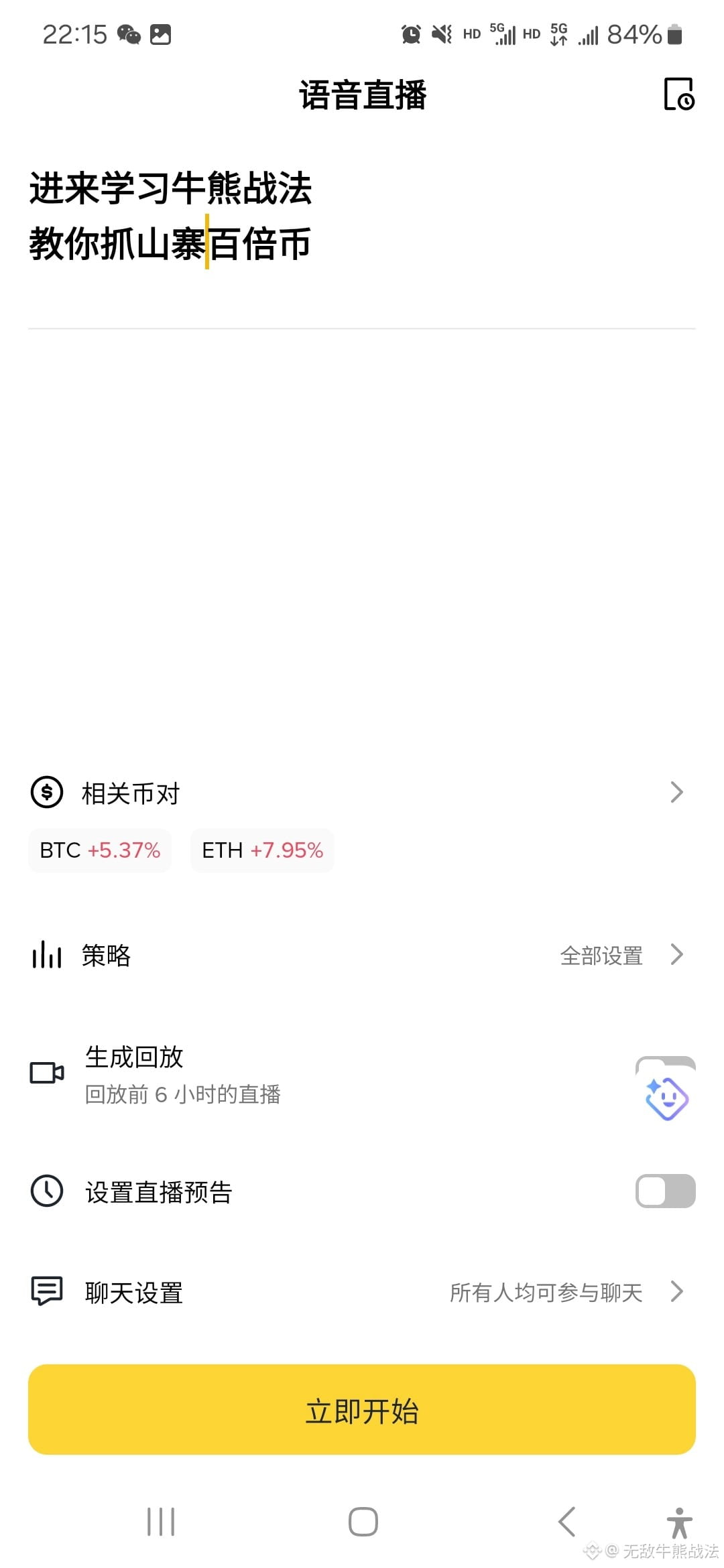Viewport: 724px width, 1568px height.
Task: Open the floating assistant icon
Action: pyautogui.click(x=666, y=1099)
